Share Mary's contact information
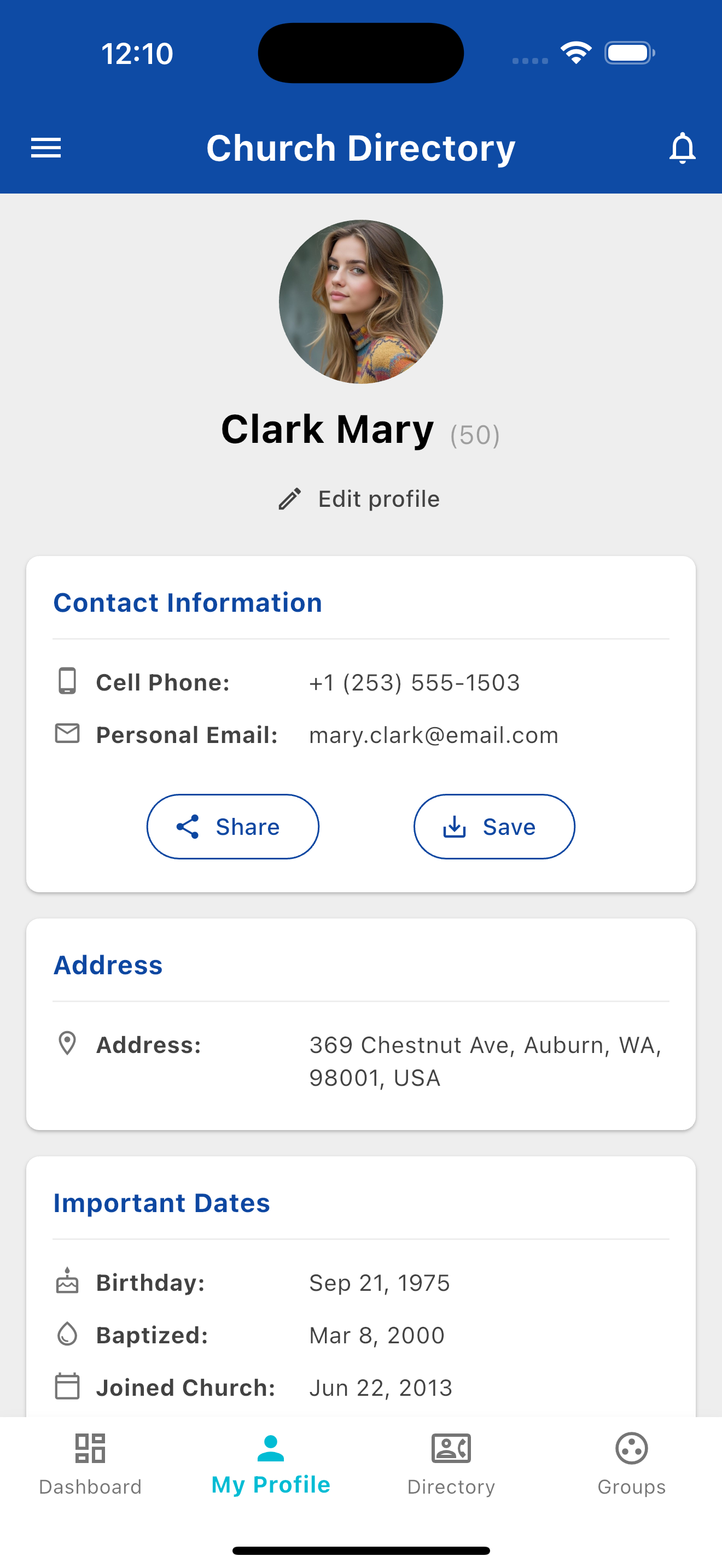The width and height of the screenshot is (722, 1568). coord(232,827)
